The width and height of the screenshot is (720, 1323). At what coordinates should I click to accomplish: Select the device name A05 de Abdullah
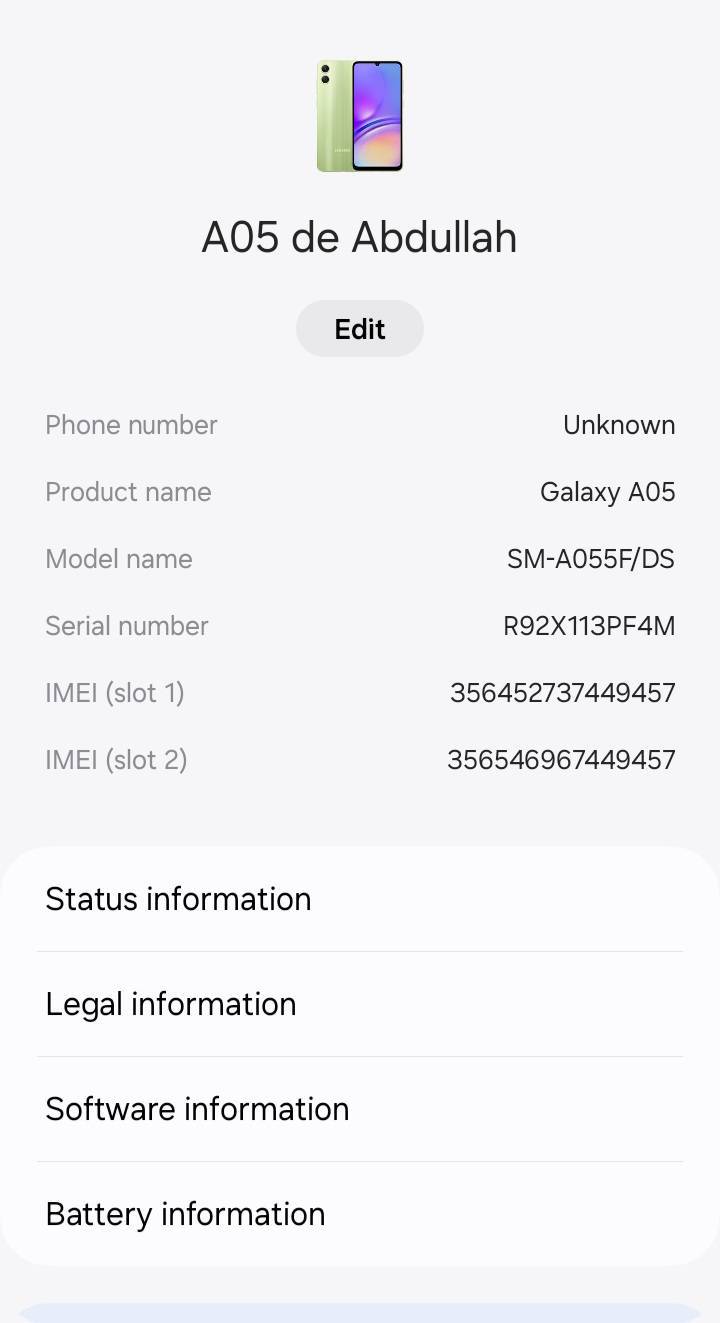coord(360,237)
